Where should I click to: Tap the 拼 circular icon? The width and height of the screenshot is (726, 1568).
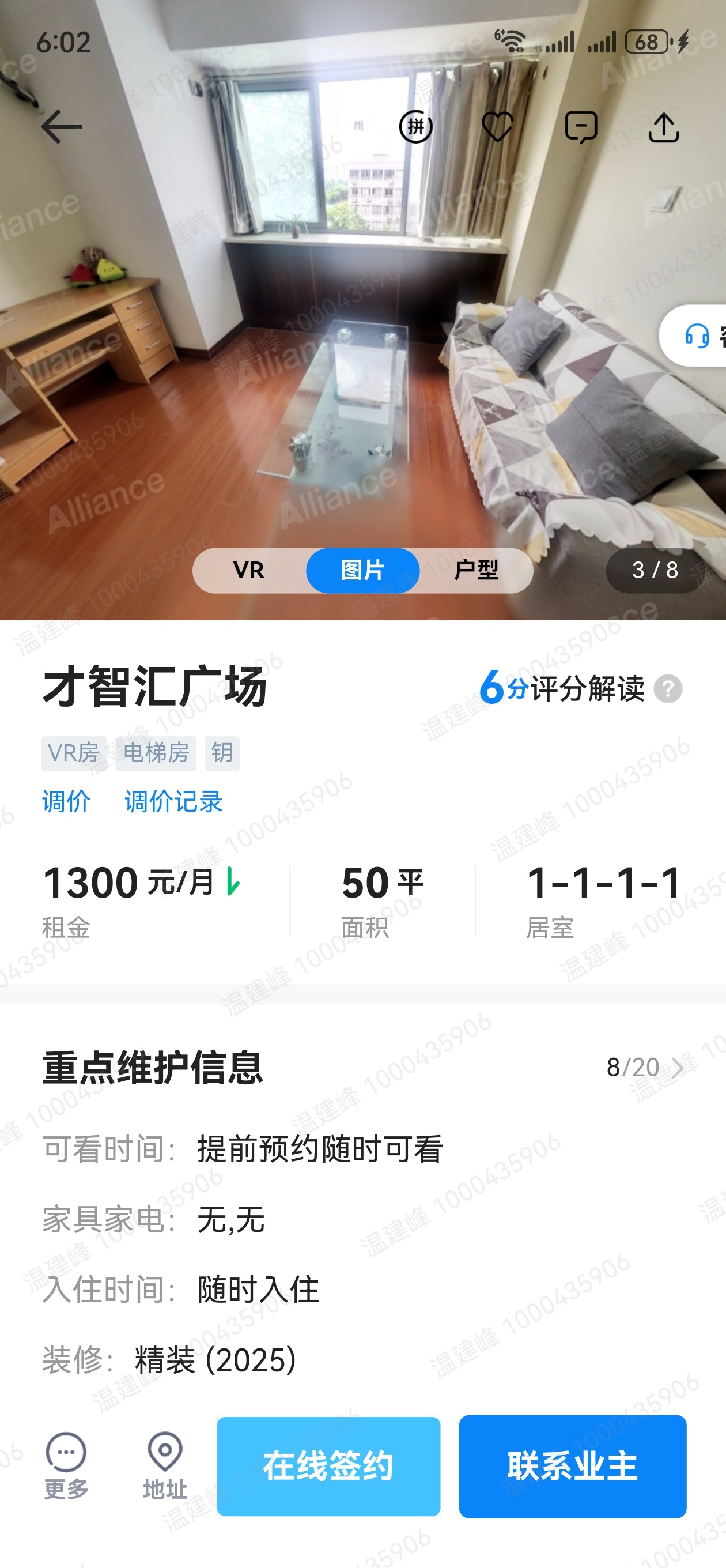pos(415,127)
